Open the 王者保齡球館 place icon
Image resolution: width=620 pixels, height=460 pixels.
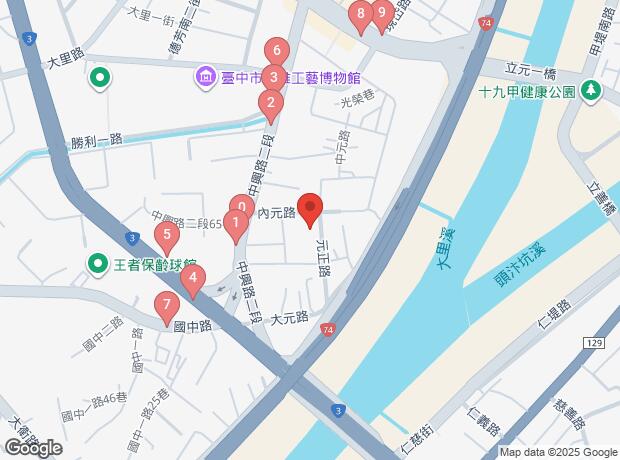98,265
